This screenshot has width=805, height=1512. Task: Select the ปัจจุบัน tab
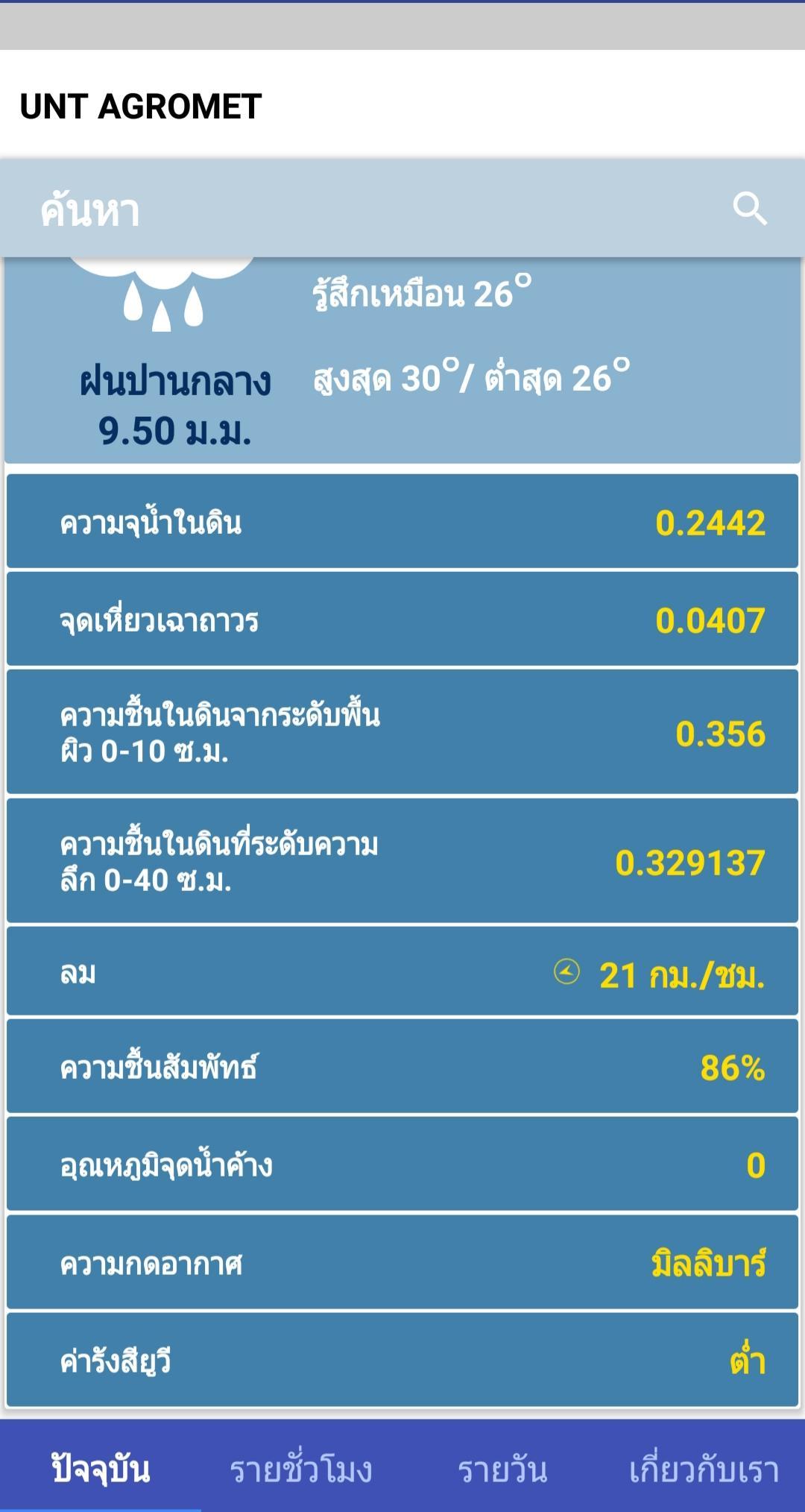click(101, 1469)
